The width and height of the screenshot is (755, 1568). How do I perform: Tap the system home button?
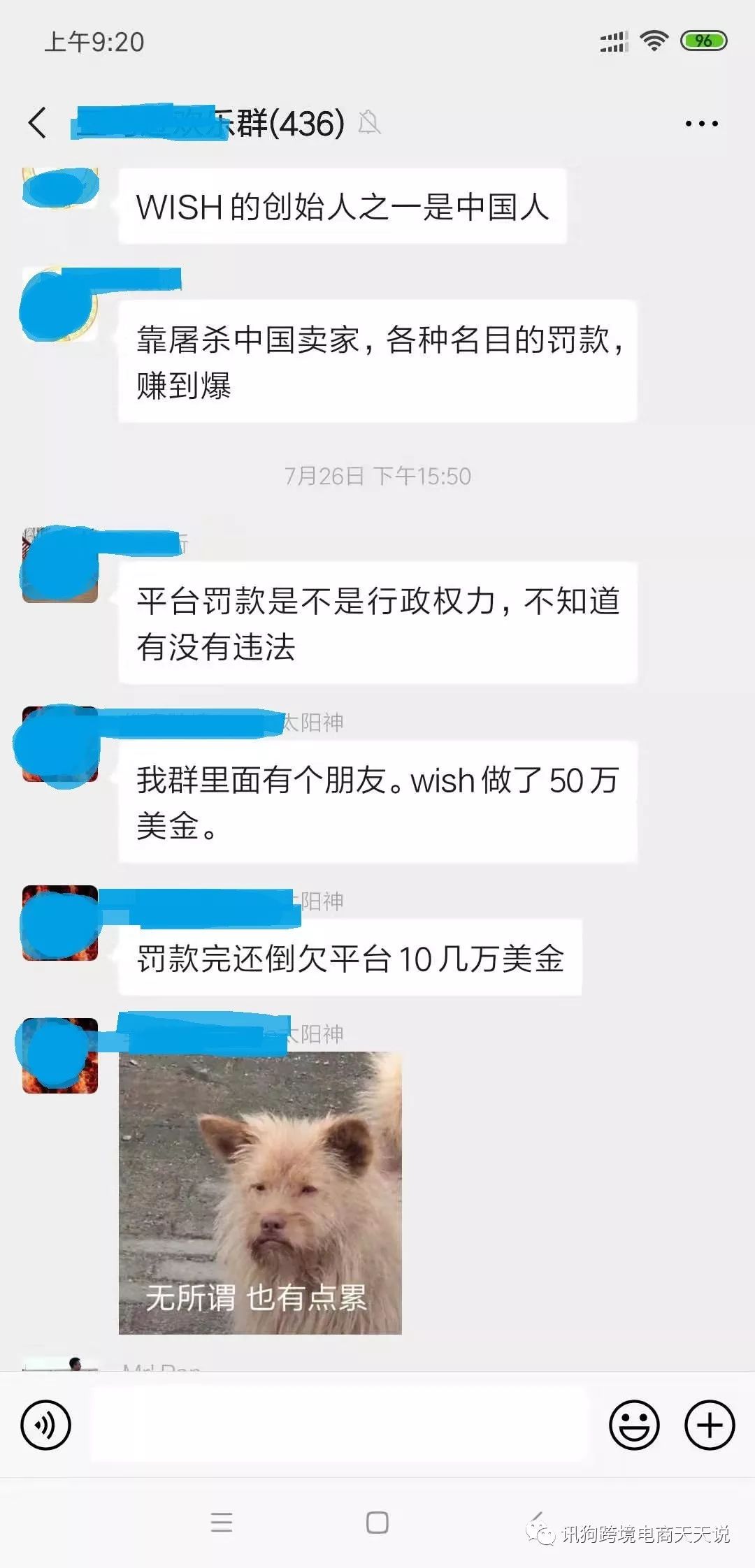(x=377, y=1523)
